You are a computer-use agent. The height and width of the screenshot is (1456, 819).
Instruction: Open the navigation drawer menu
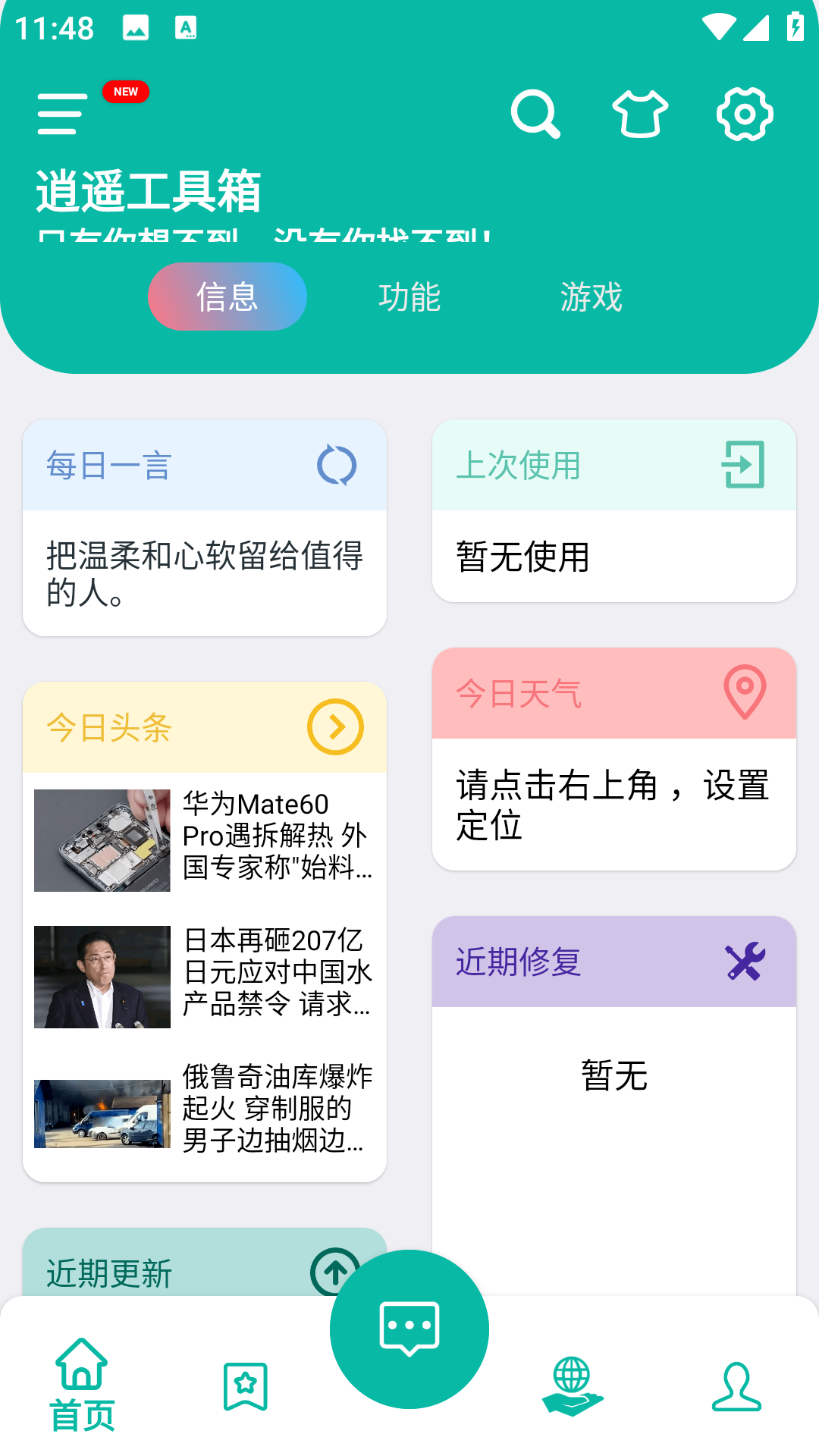(x=61, y=114)
